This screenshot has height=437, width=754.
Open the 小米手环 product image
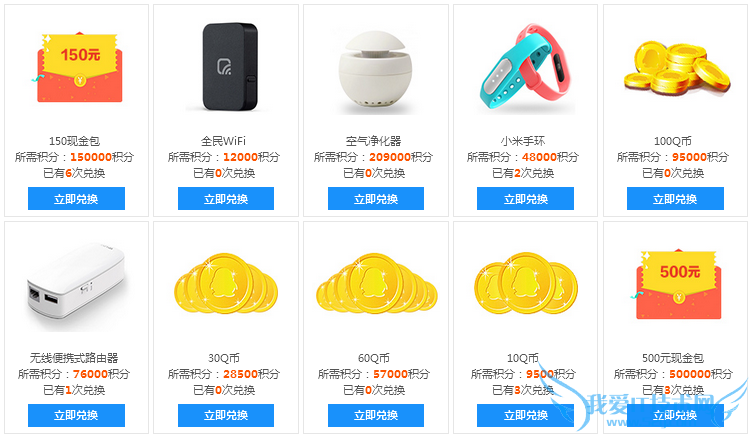(x=525, y=70)
